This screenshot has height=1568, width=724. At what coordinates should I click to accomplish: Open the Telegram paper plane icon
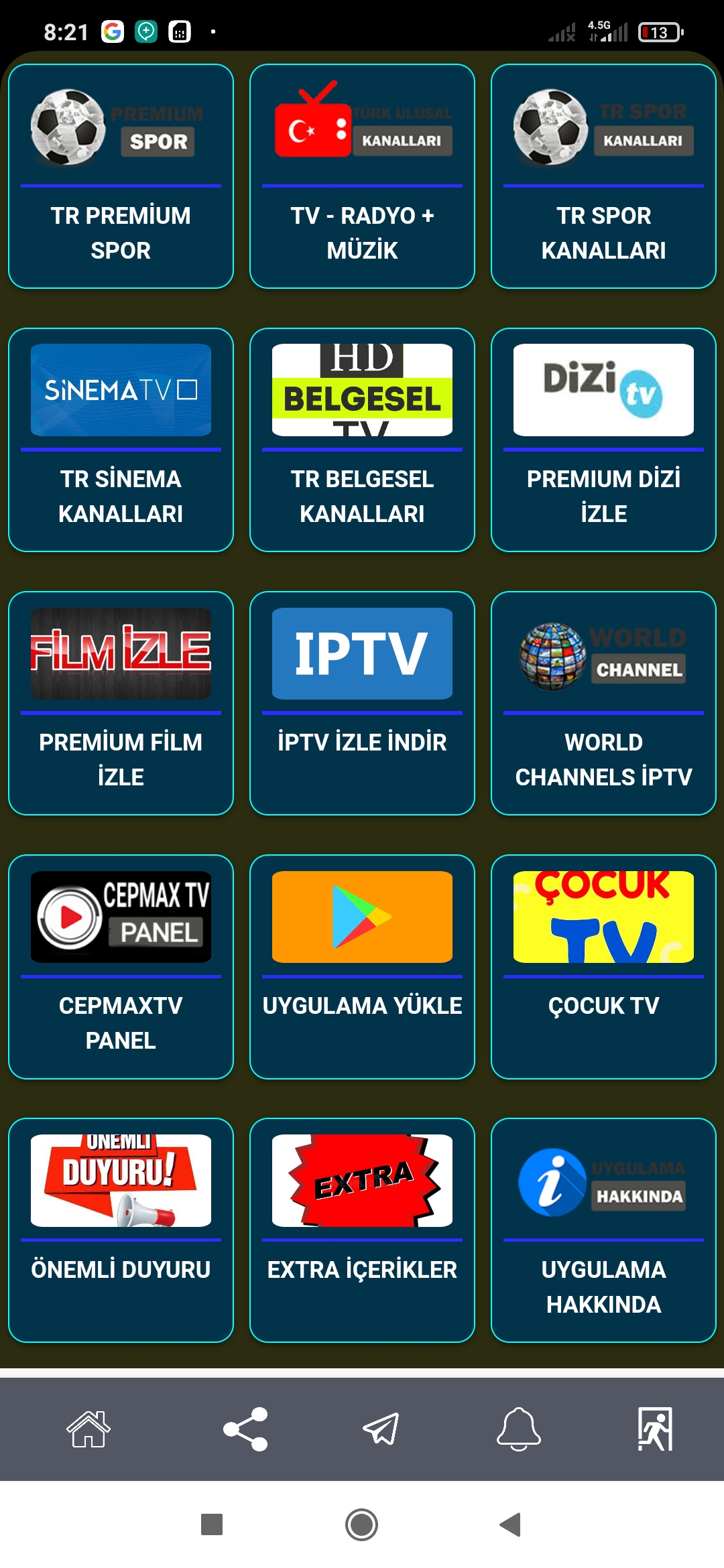pyautogui.click(x=381, y=1429)
